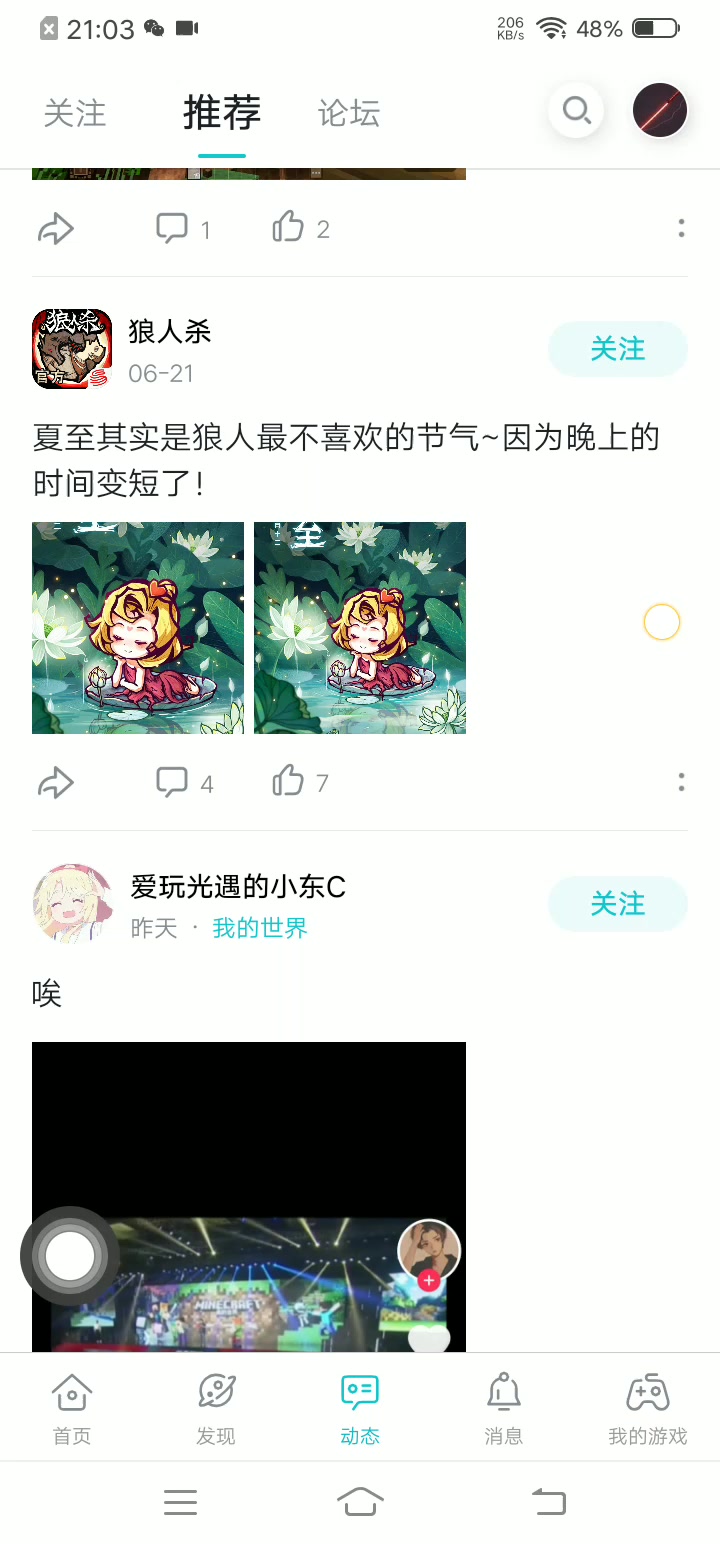View the second image in 狼人杀 post
The width and height of the screenshot is (720, 1544).
point(360,628)
